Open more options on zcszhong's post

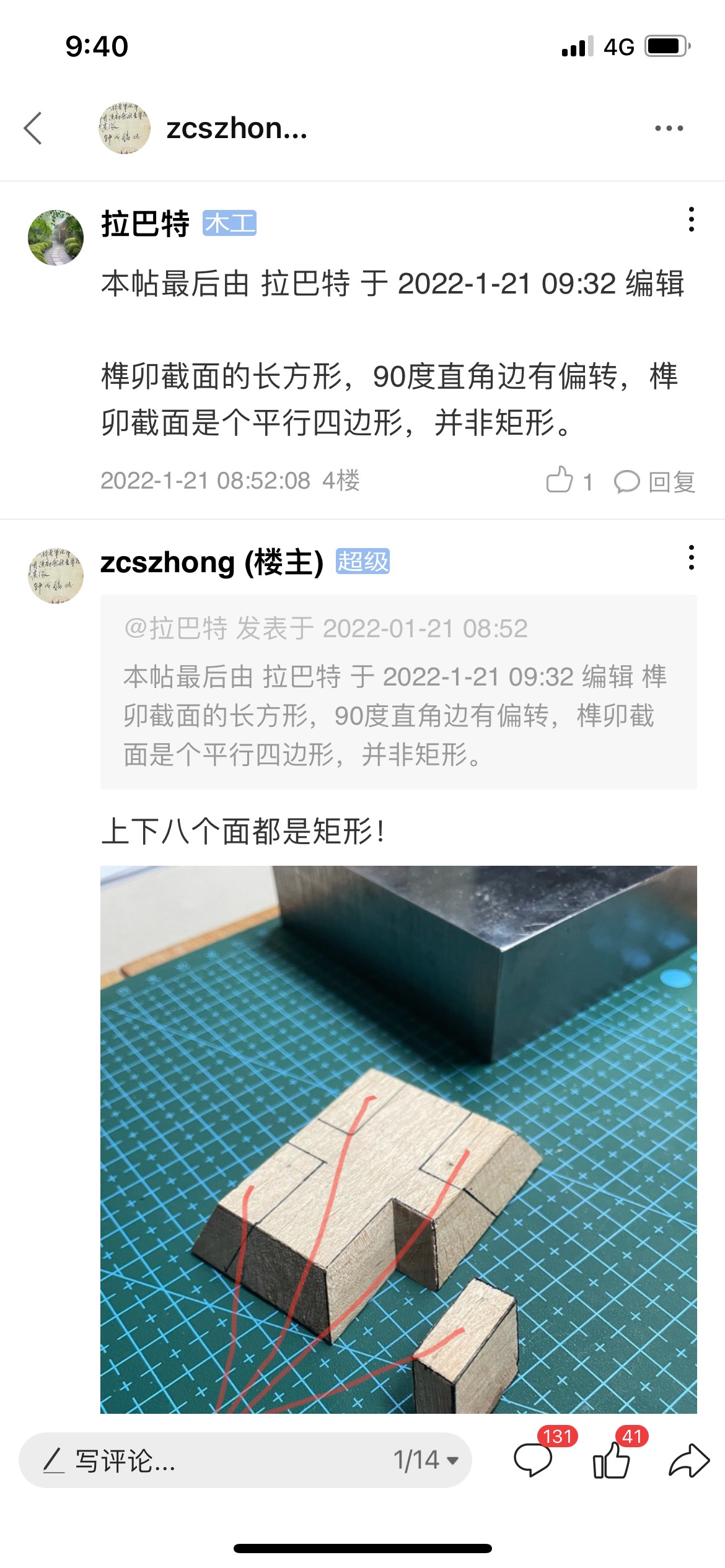[691, 558]
